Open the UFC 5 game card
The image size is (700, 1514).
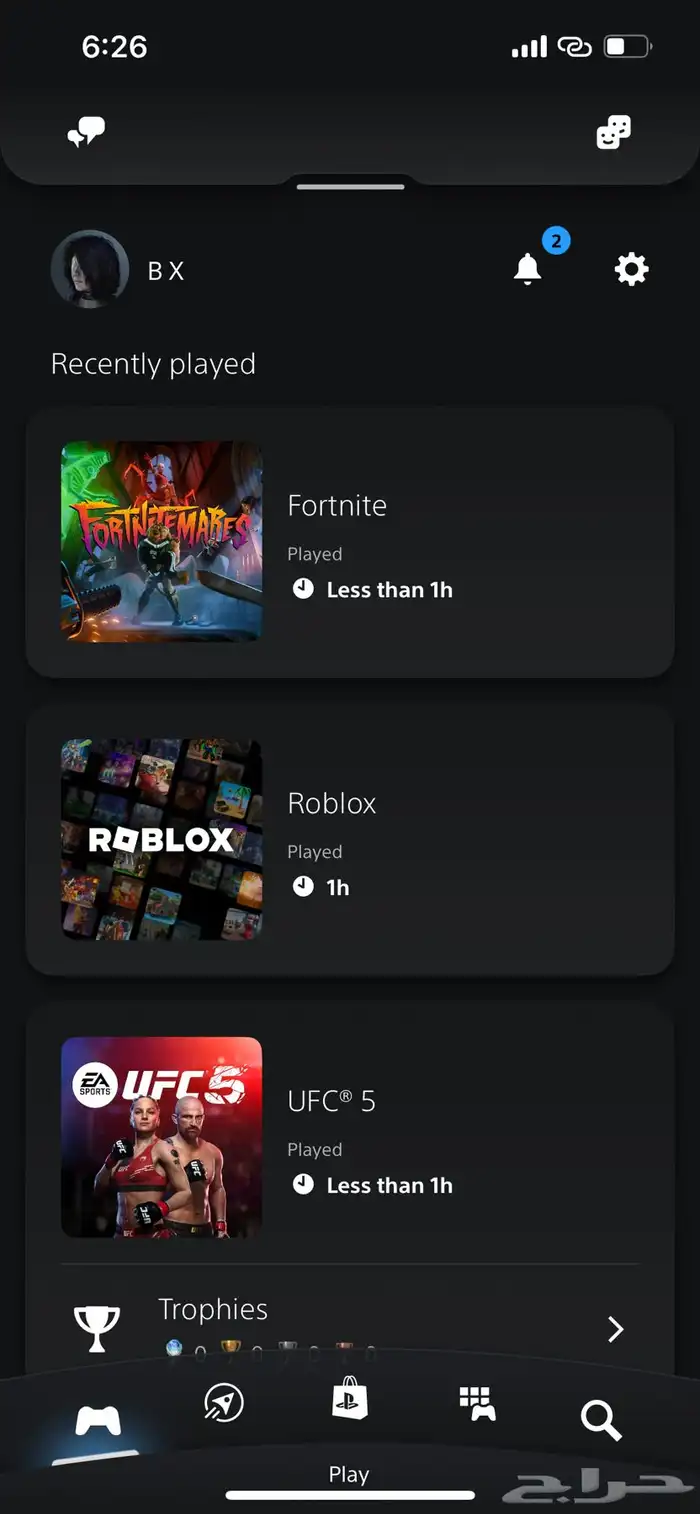click(350, 1137)
